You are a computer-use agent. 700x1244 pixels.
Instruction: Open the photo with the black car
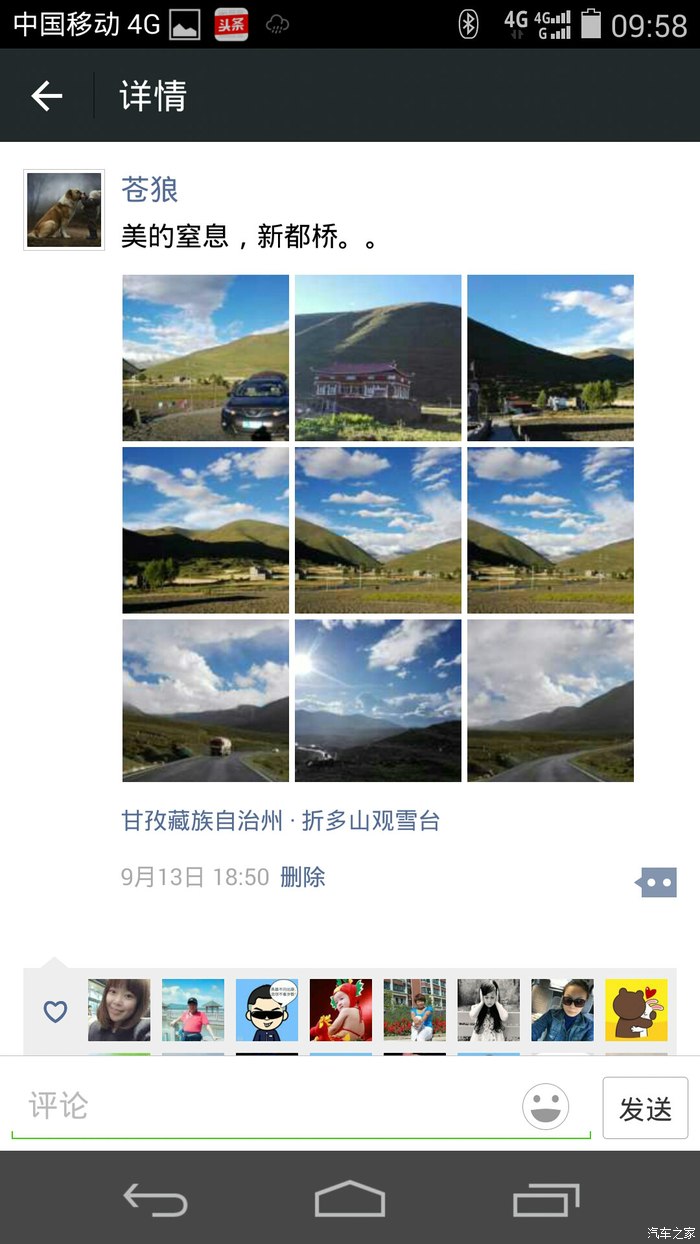pos(205,358)
